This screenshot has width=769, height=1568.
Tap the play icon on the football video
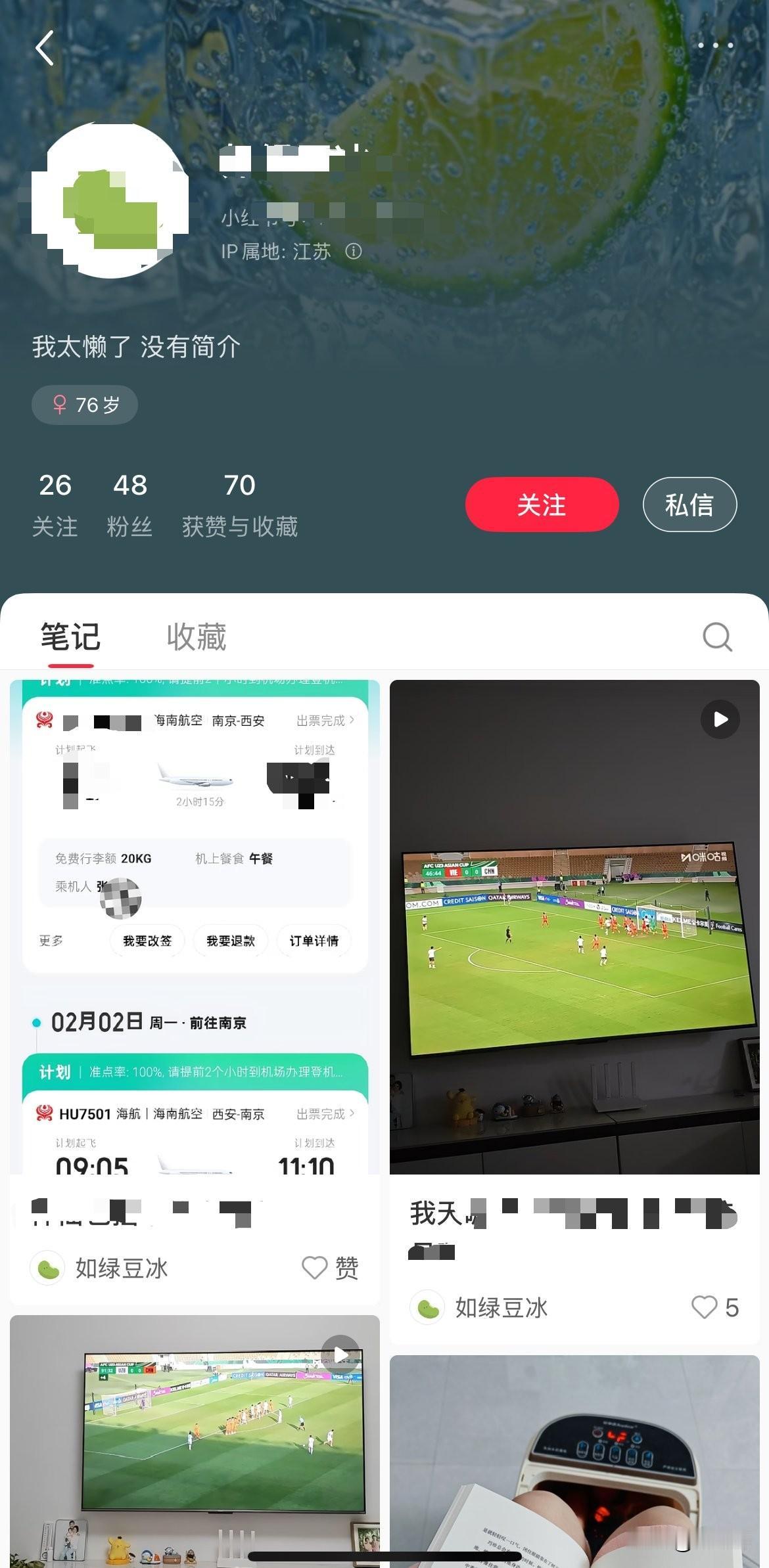click(720, 719)
